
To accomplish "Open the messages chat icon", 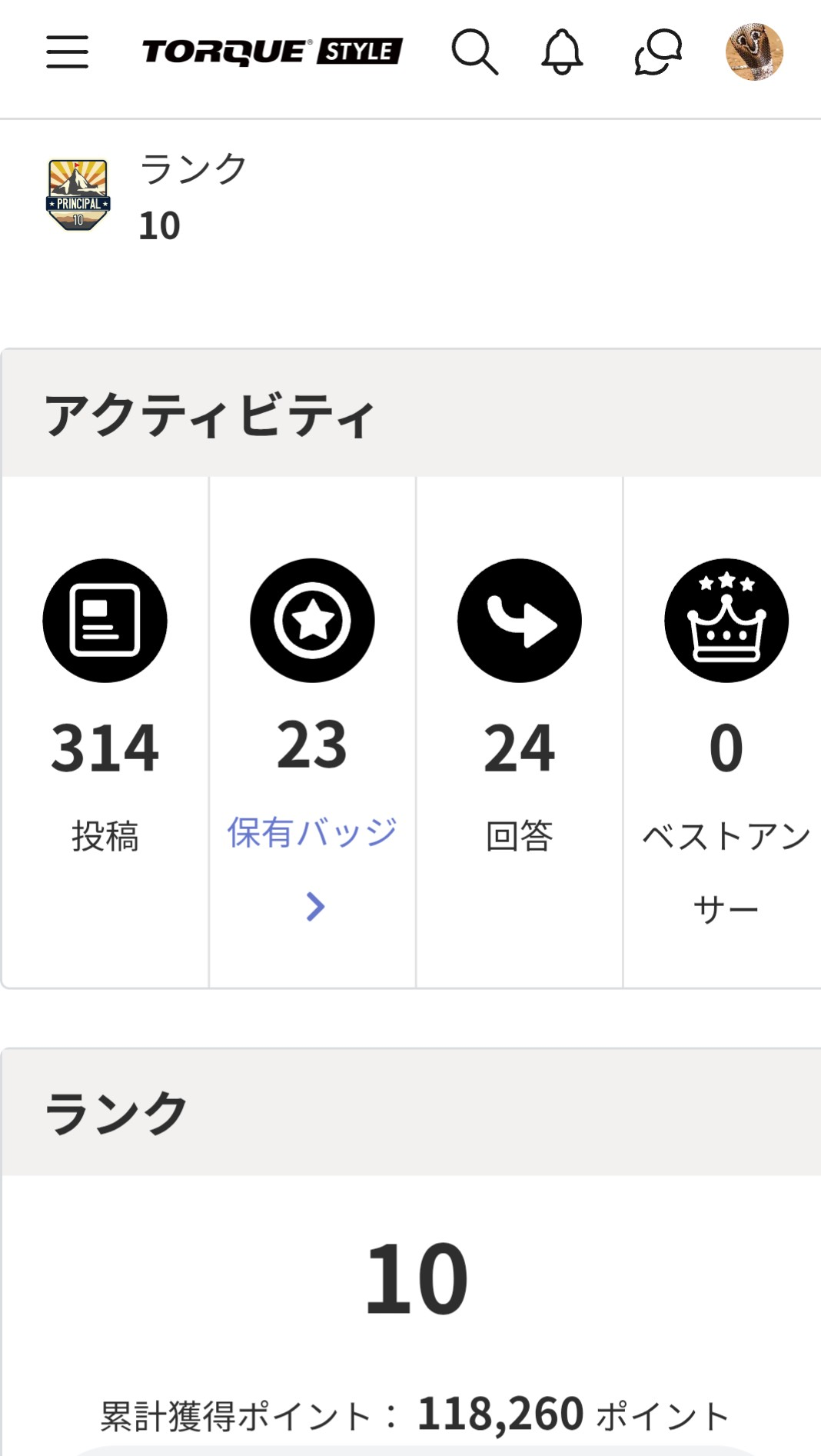I will click(x=658, y=52).
